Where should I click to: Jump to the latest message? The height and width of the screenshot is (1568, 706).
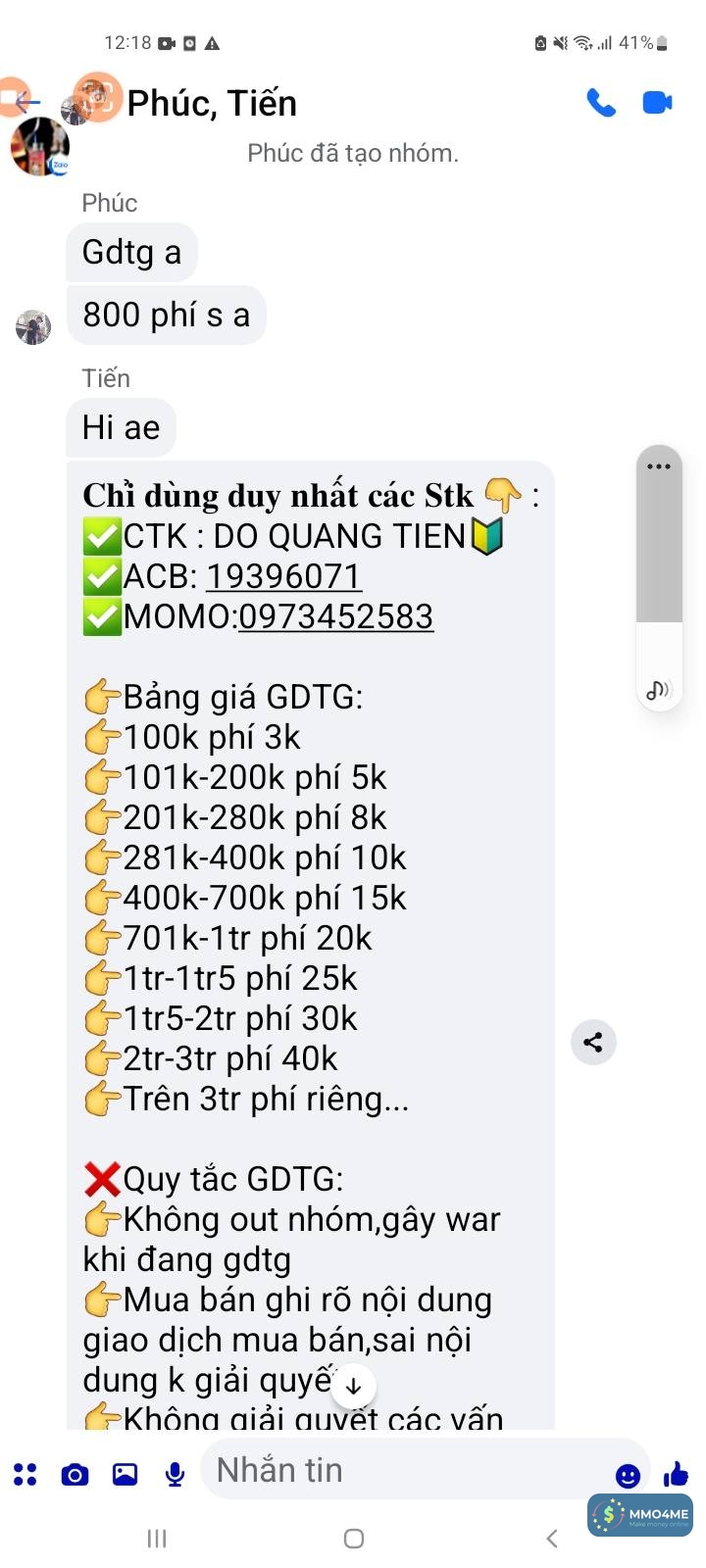pos(354,1386)
